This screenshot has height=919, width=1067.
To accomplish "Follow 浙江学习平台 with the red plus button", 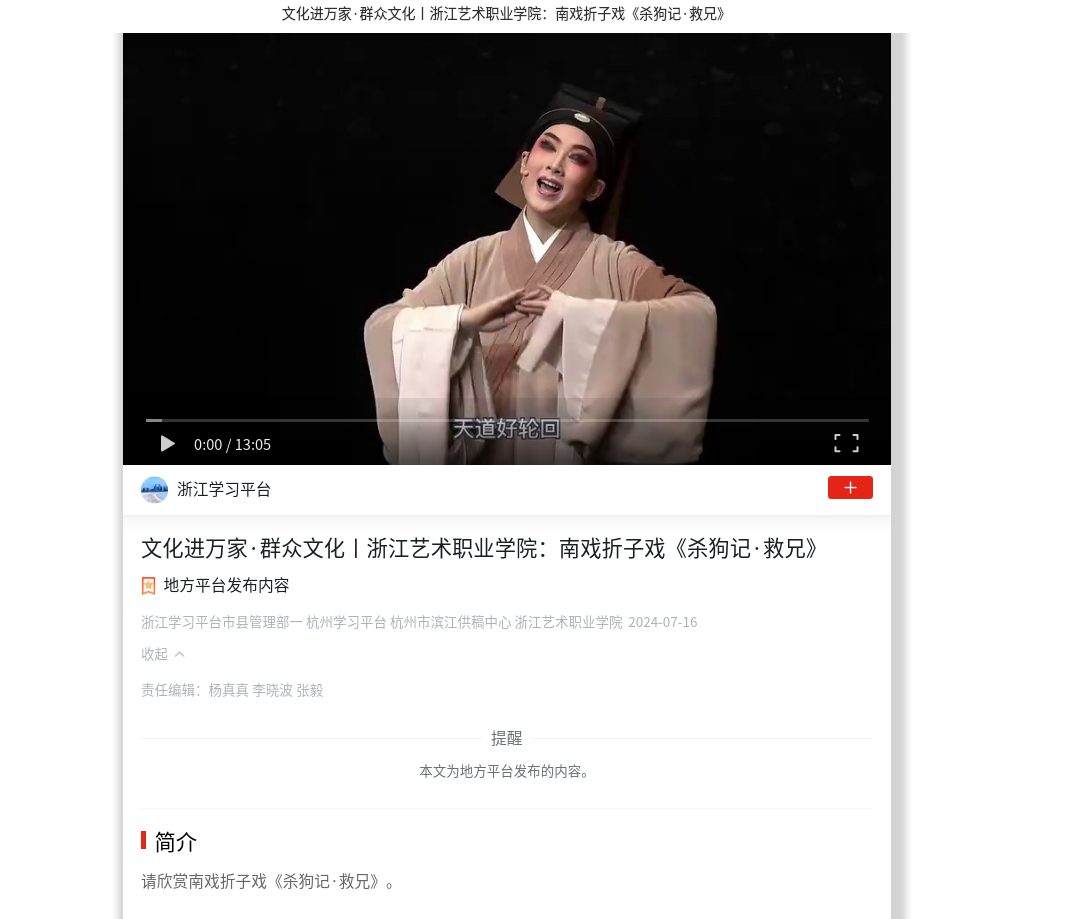I will pos(850,488).
